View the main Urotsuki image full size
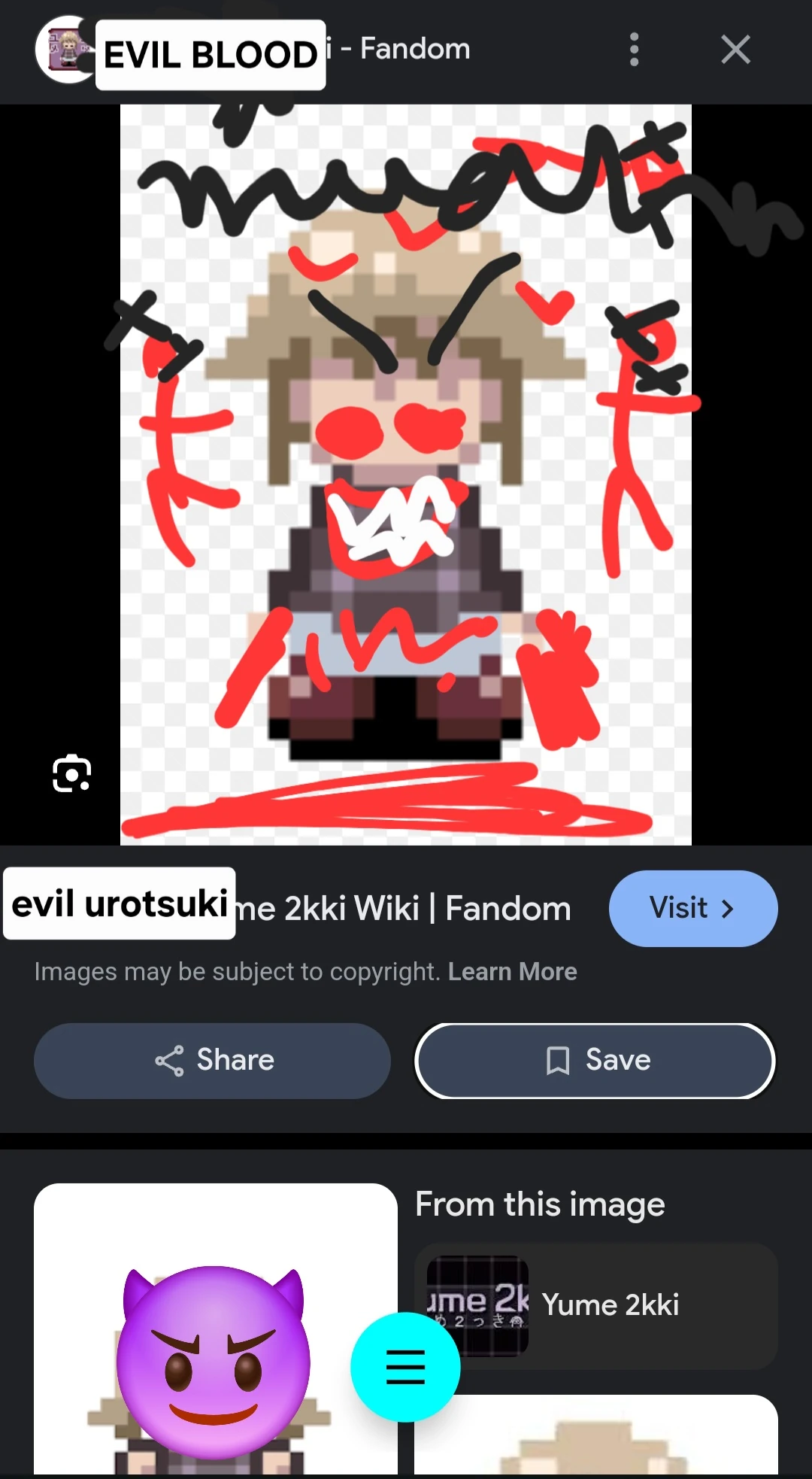The image size is (812, 1479). click(405, 474)
